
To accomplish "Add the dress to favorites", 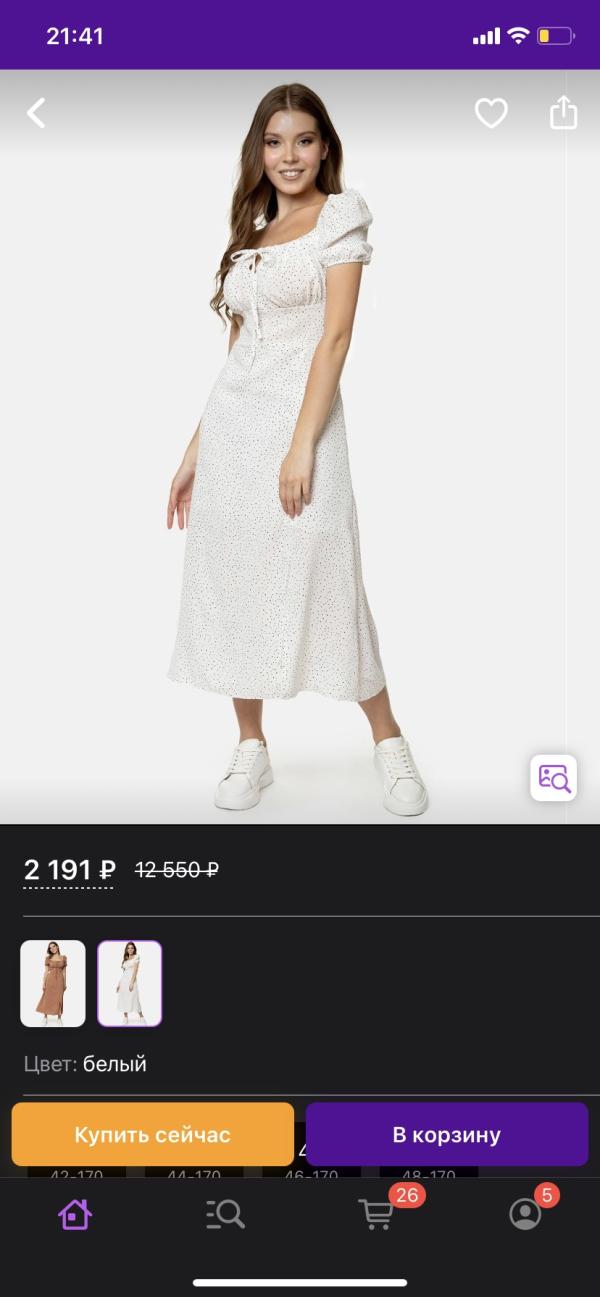I will point(491,113).
